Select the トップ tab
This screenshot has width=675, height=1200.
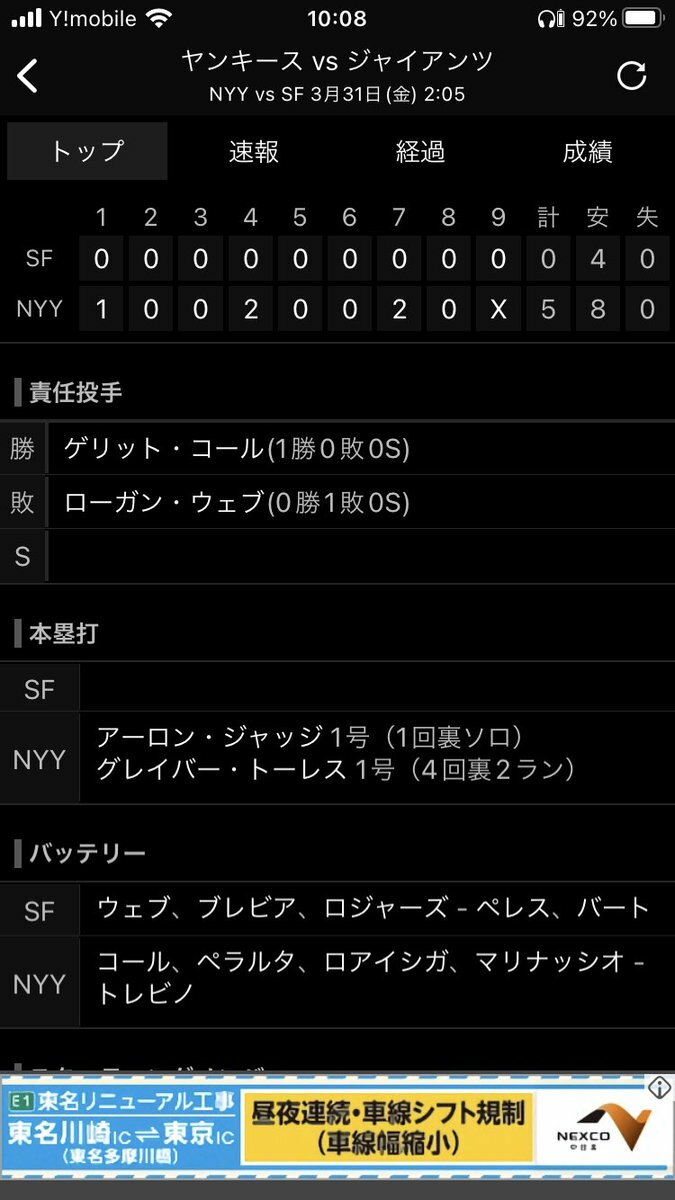click(x=87, y=152)
